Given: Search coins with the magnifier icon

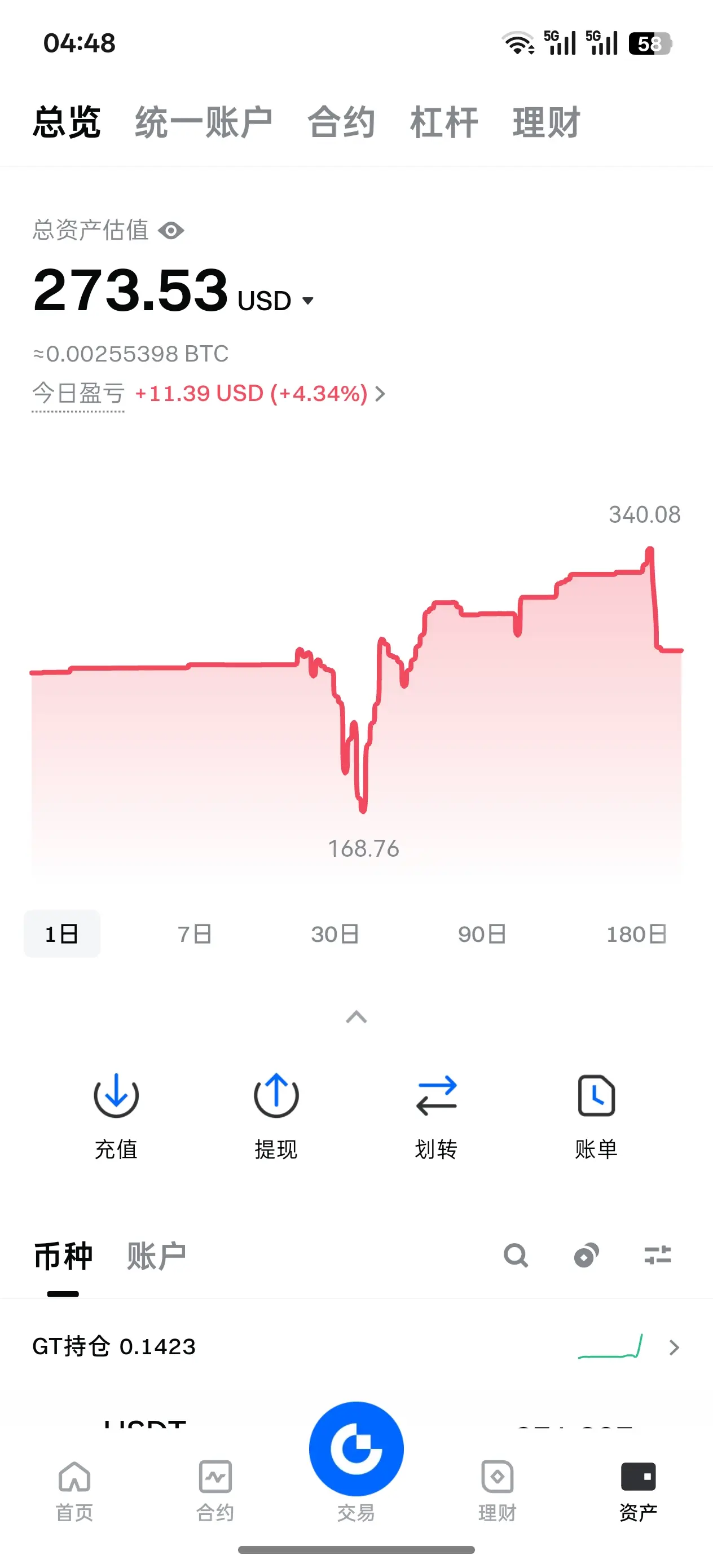Looking at the screenshot, I should (x=516, y=1255).
